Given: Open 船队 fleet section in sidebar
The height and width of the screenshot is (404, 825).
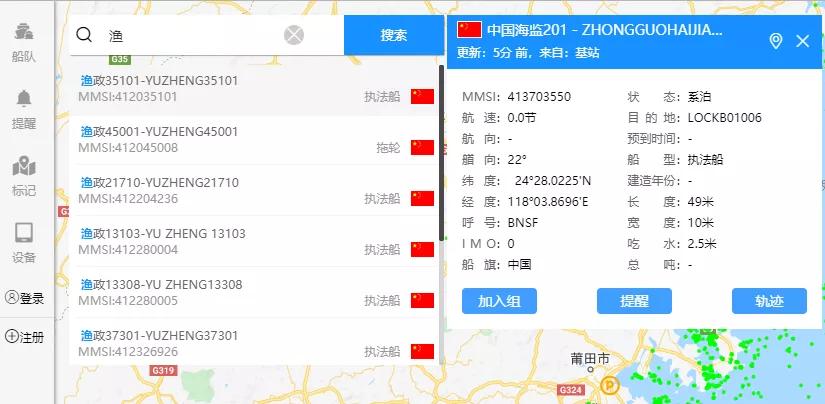Looking at the screenshot, I should pyautogui.click(x=24, y=43).
